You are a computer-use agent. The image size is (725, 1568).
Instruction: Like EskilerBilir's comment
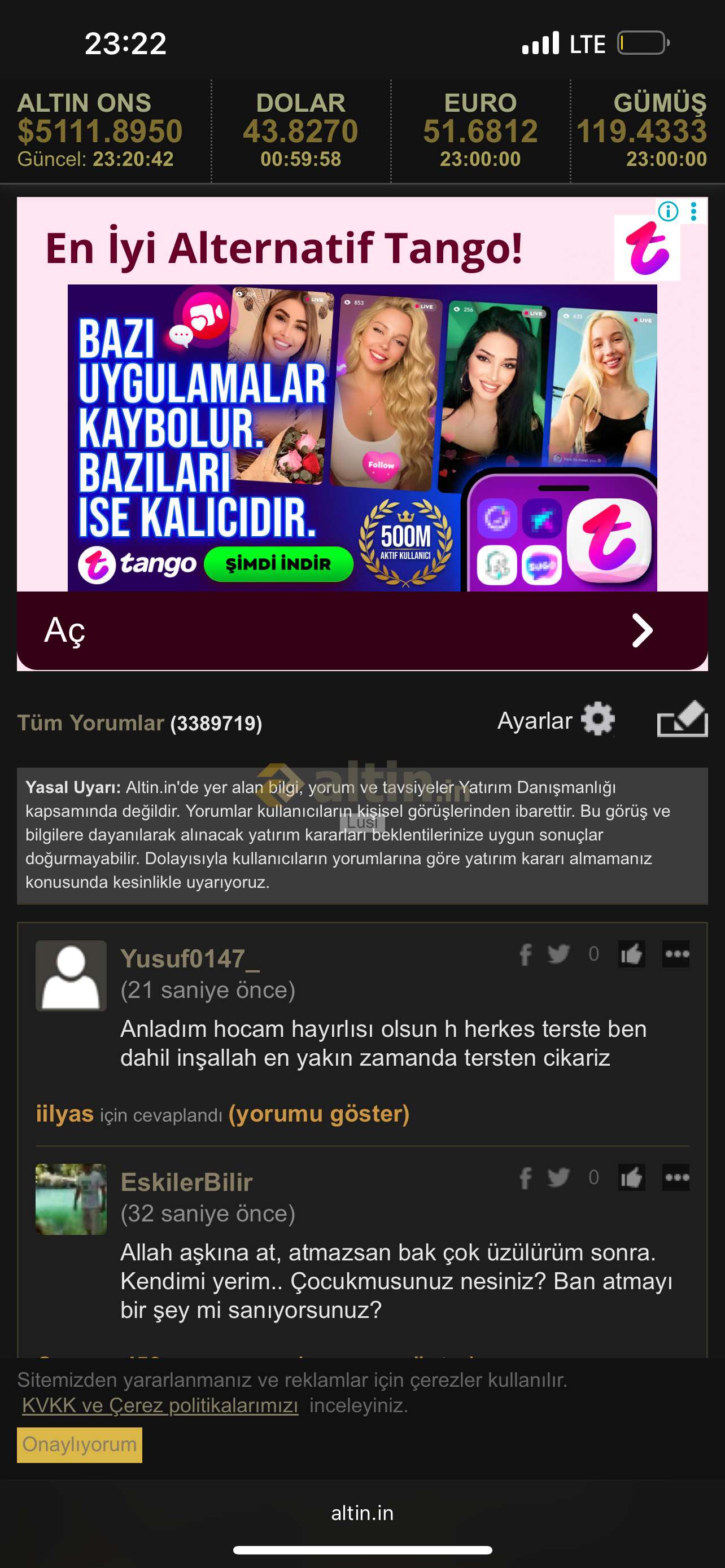[631, 1177]
